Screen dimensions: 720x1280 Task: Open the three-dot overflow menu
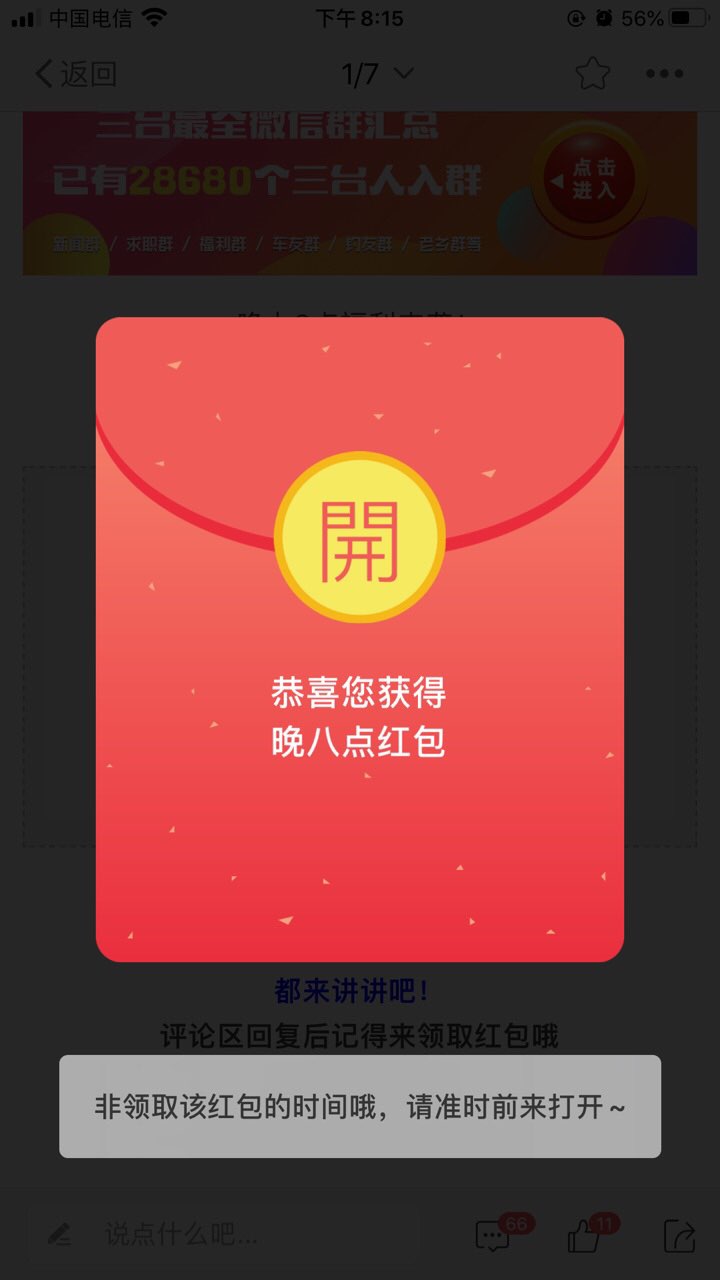[x=664, y=74]
